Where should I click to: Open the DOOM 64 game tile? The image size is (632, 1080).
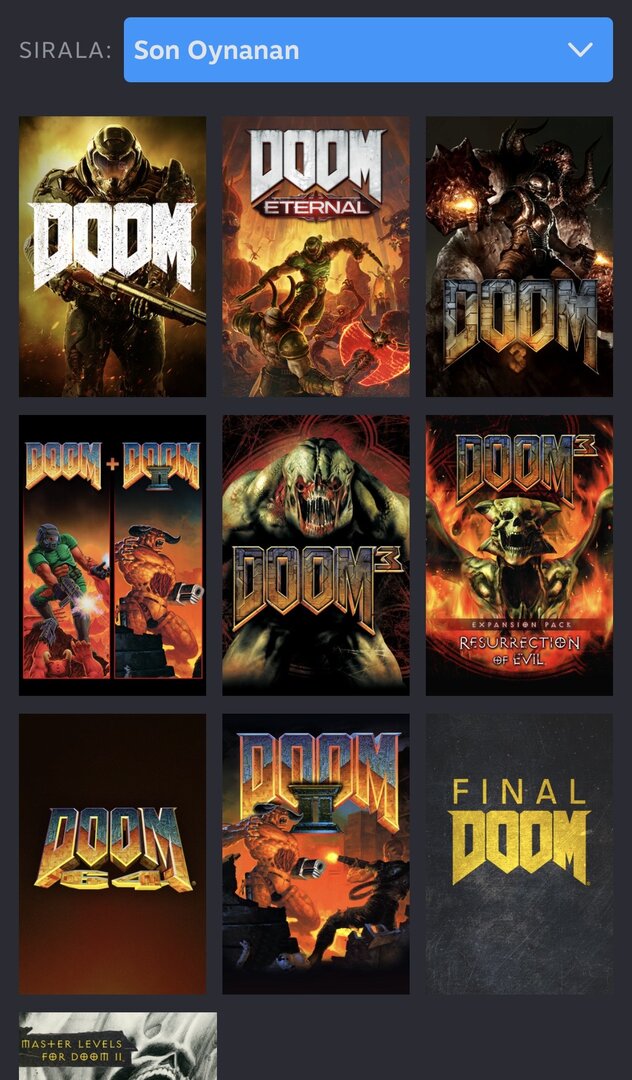tap(112, 853)
